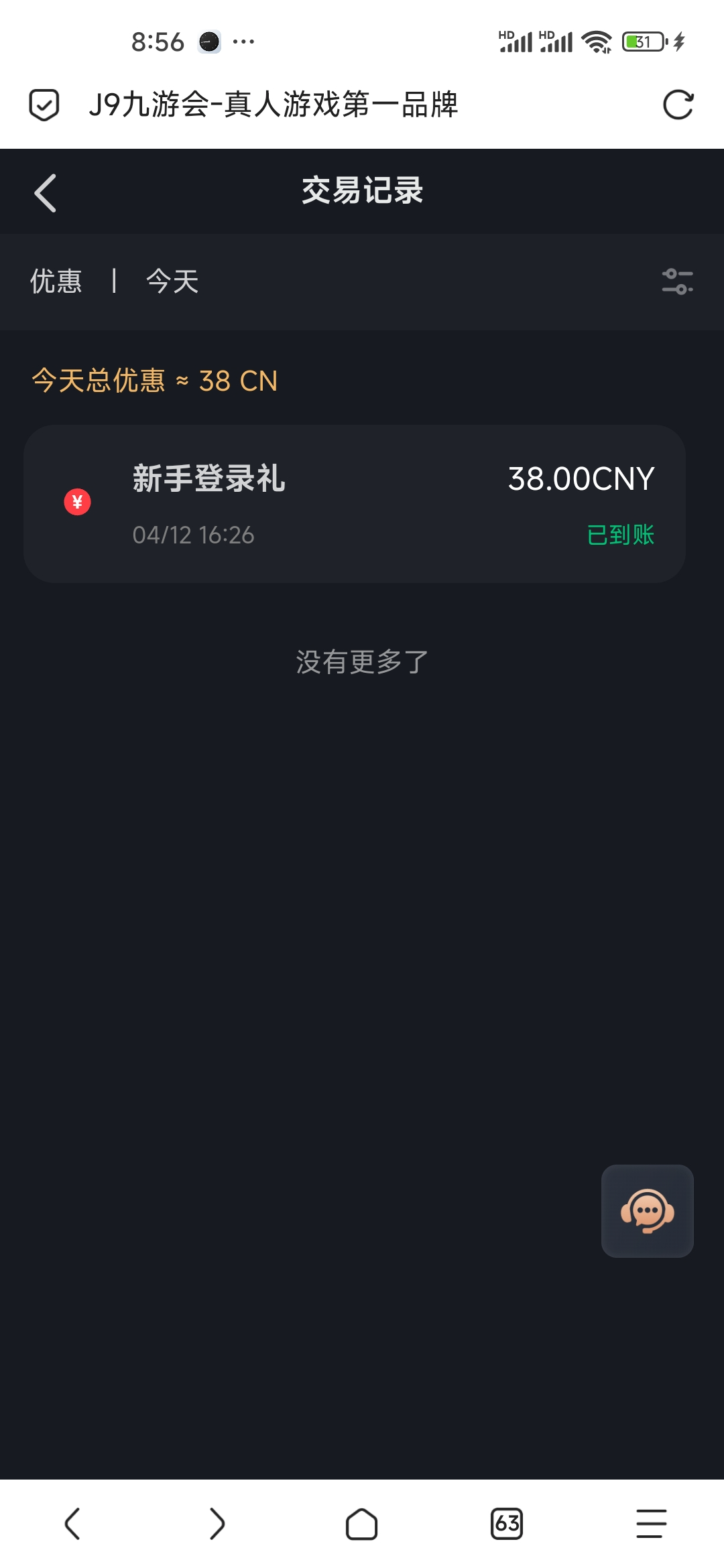Navigate forward in the browser toolbar
Image resolution: width=724 pixels, height=1568 pixels.
[x=217, y=1524]
